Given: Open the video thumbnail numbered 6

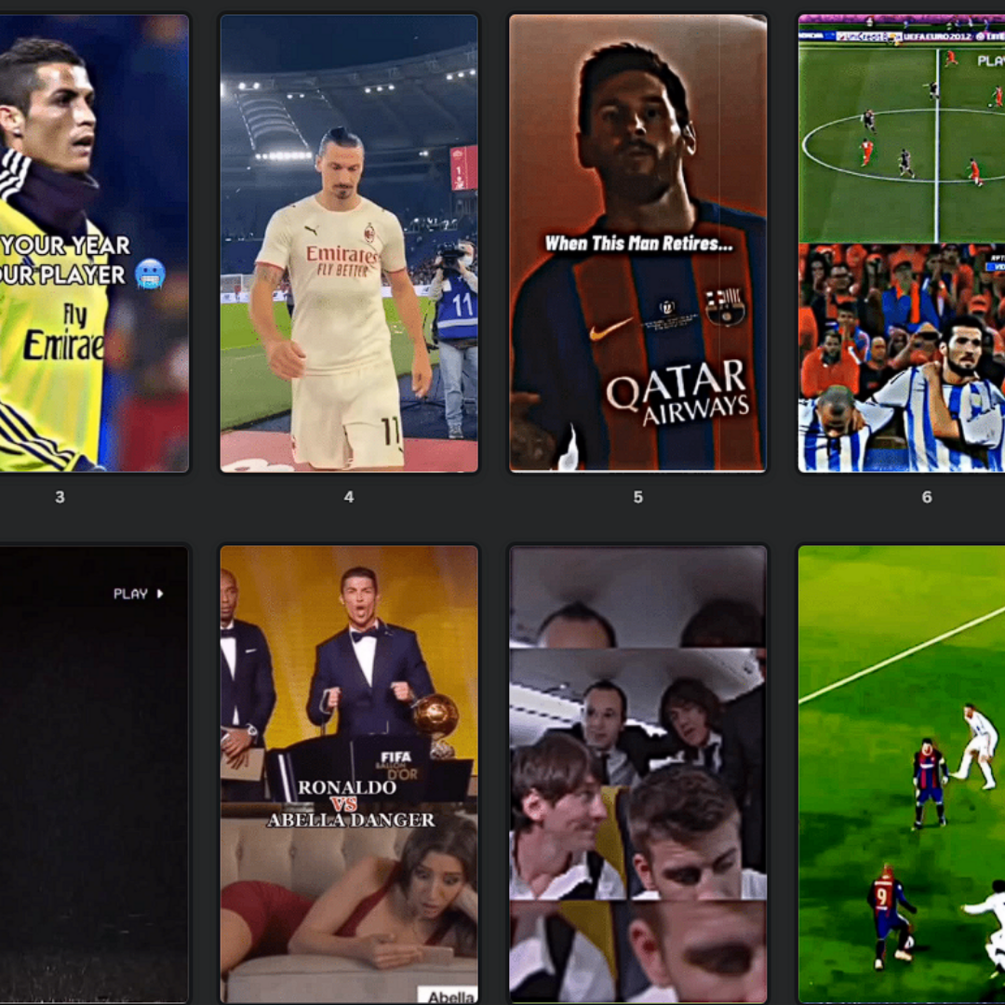Looking at the screenshot, I should point(902,243).
